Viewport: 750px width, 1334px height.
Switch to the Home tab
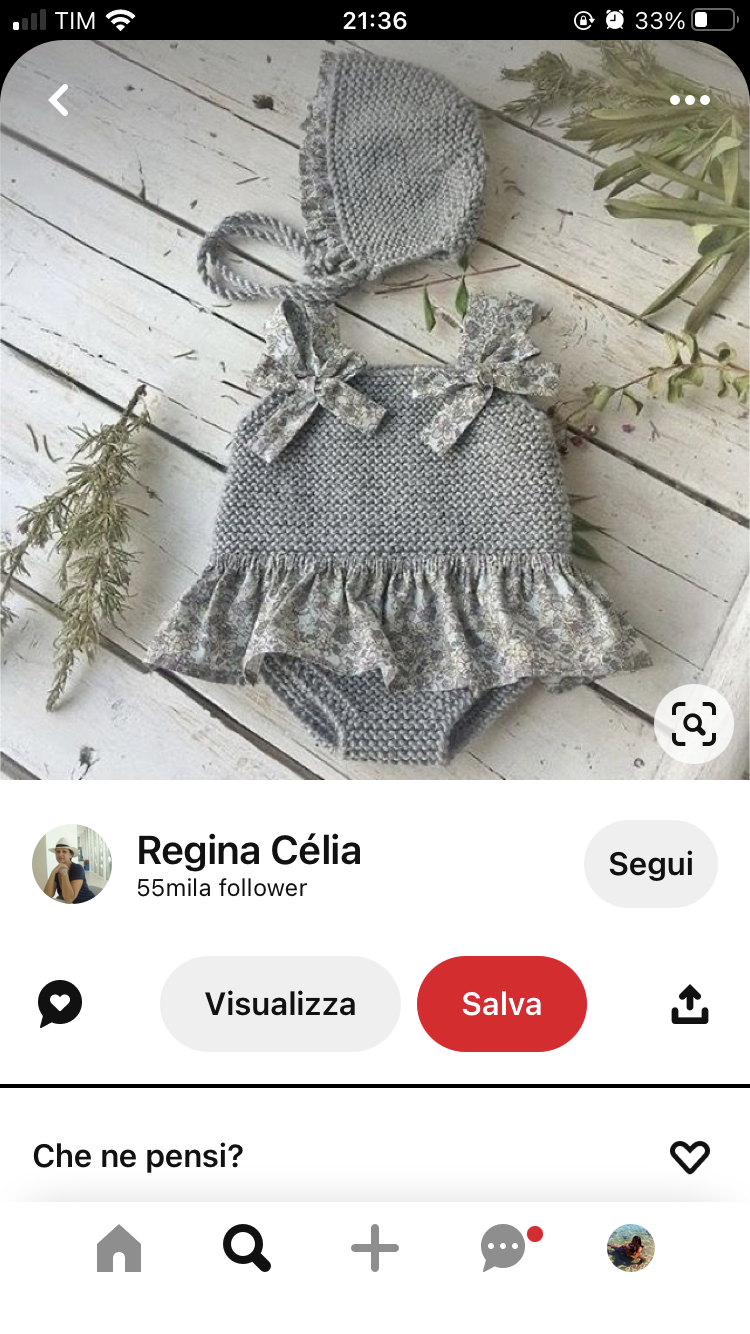click(119, 1249)
